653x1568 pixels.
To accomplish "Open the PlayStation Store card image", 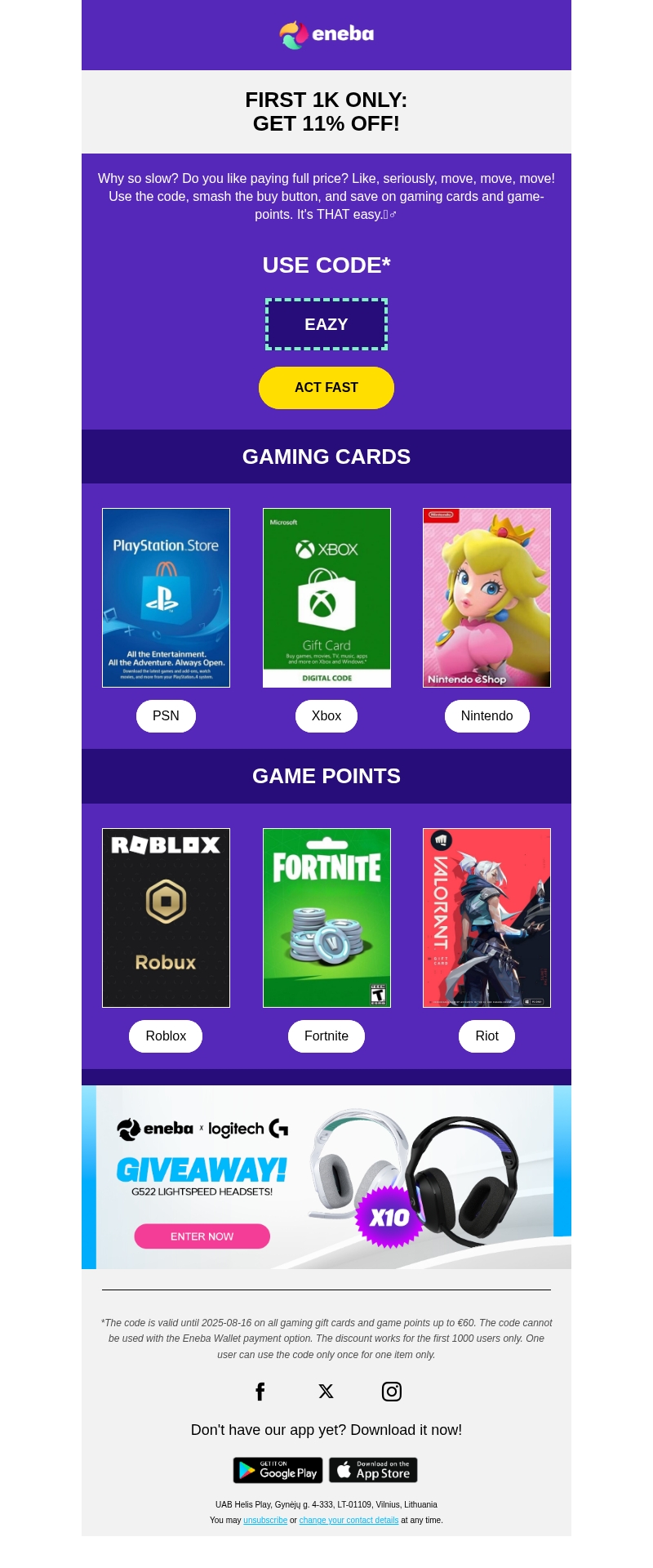I will point(166,597).
